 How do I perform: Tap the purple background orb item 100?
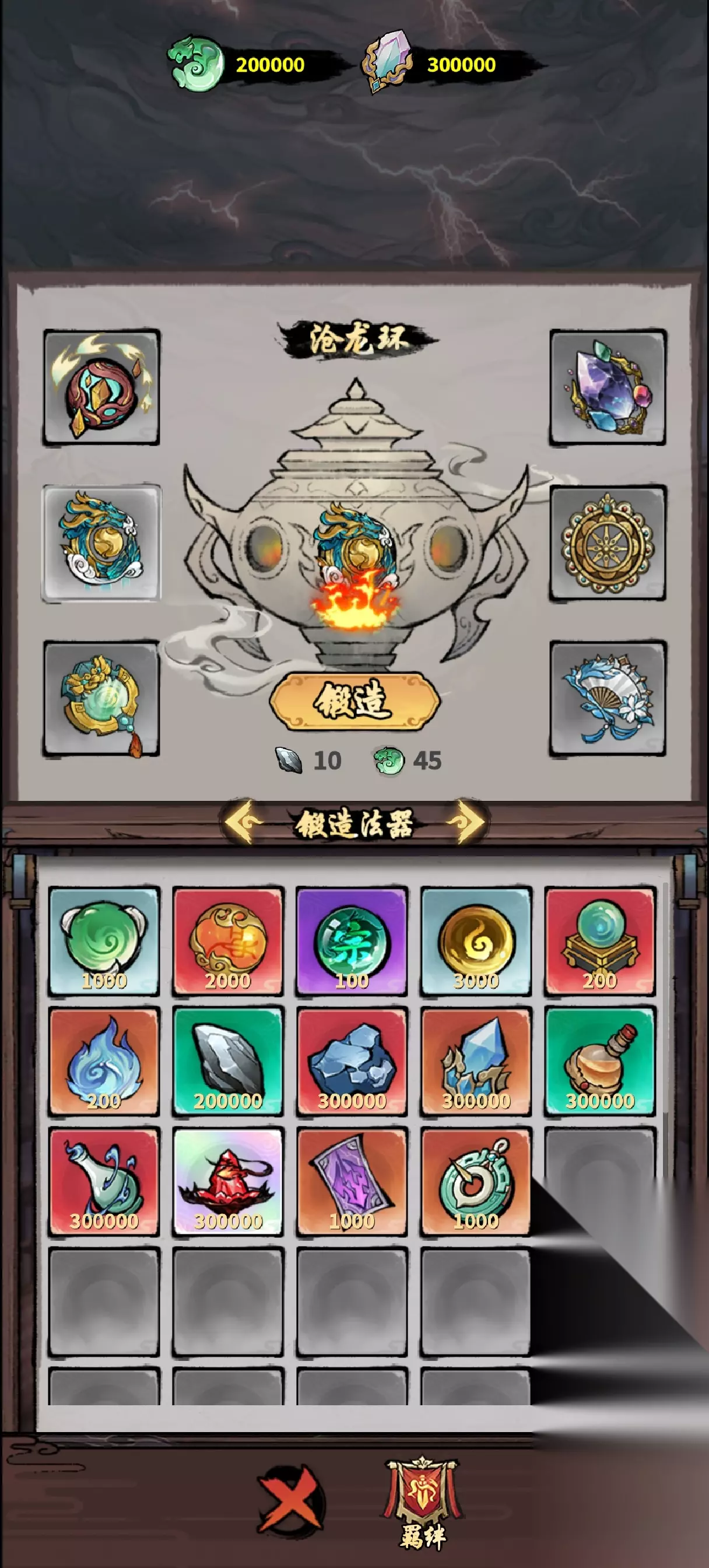[352, 941]
